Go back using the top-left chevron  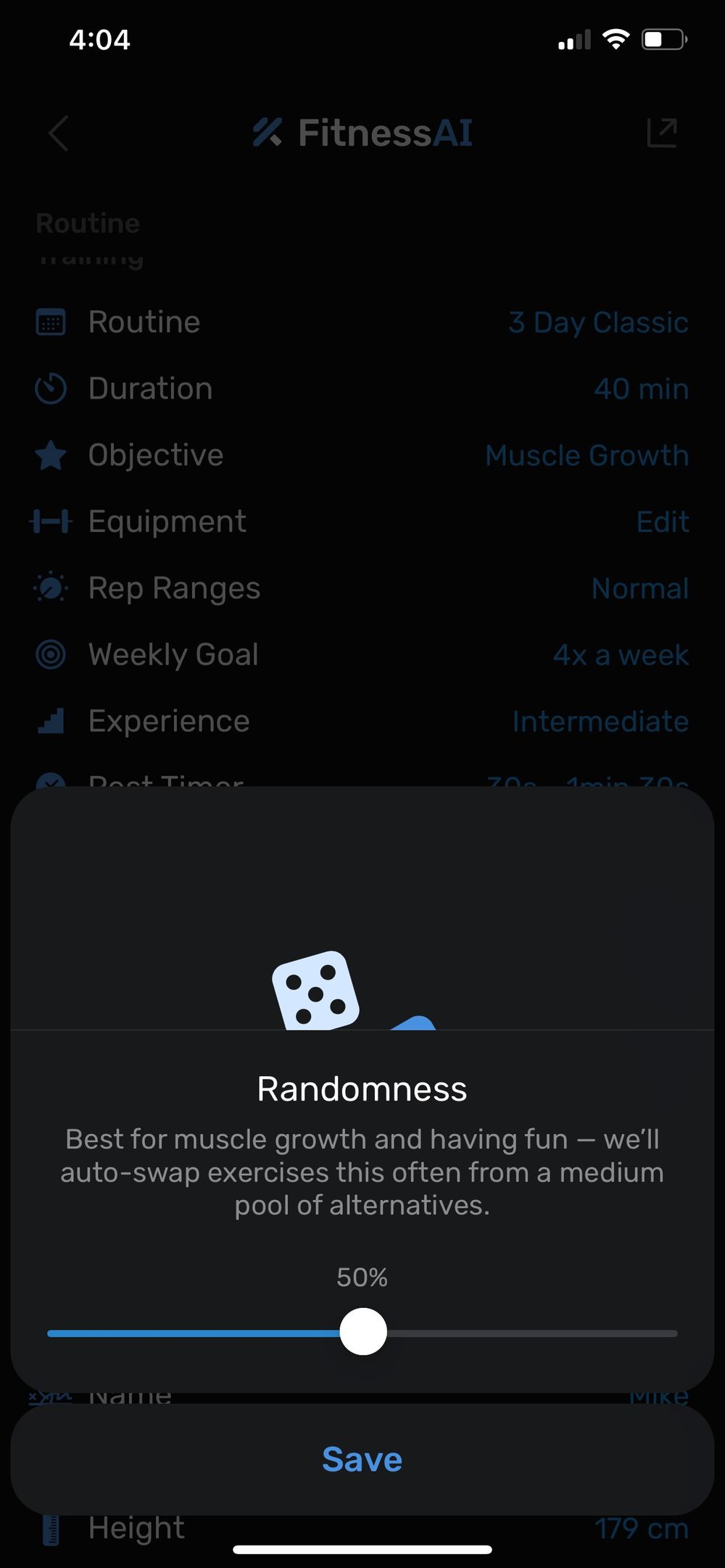[59, 133]
